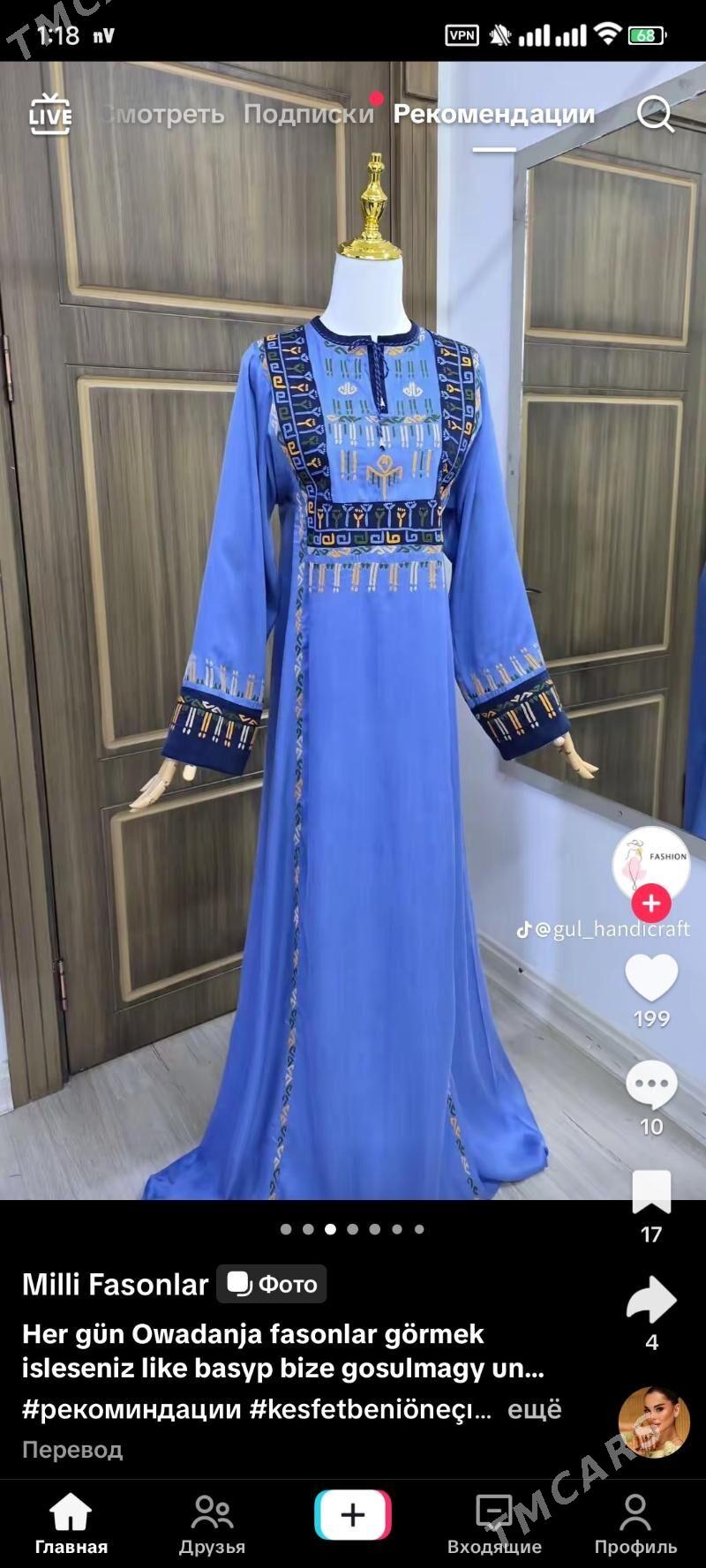Switch to the Смотреть tab
The width and height of the screenshot is (706, 1568).
point(164,115)
